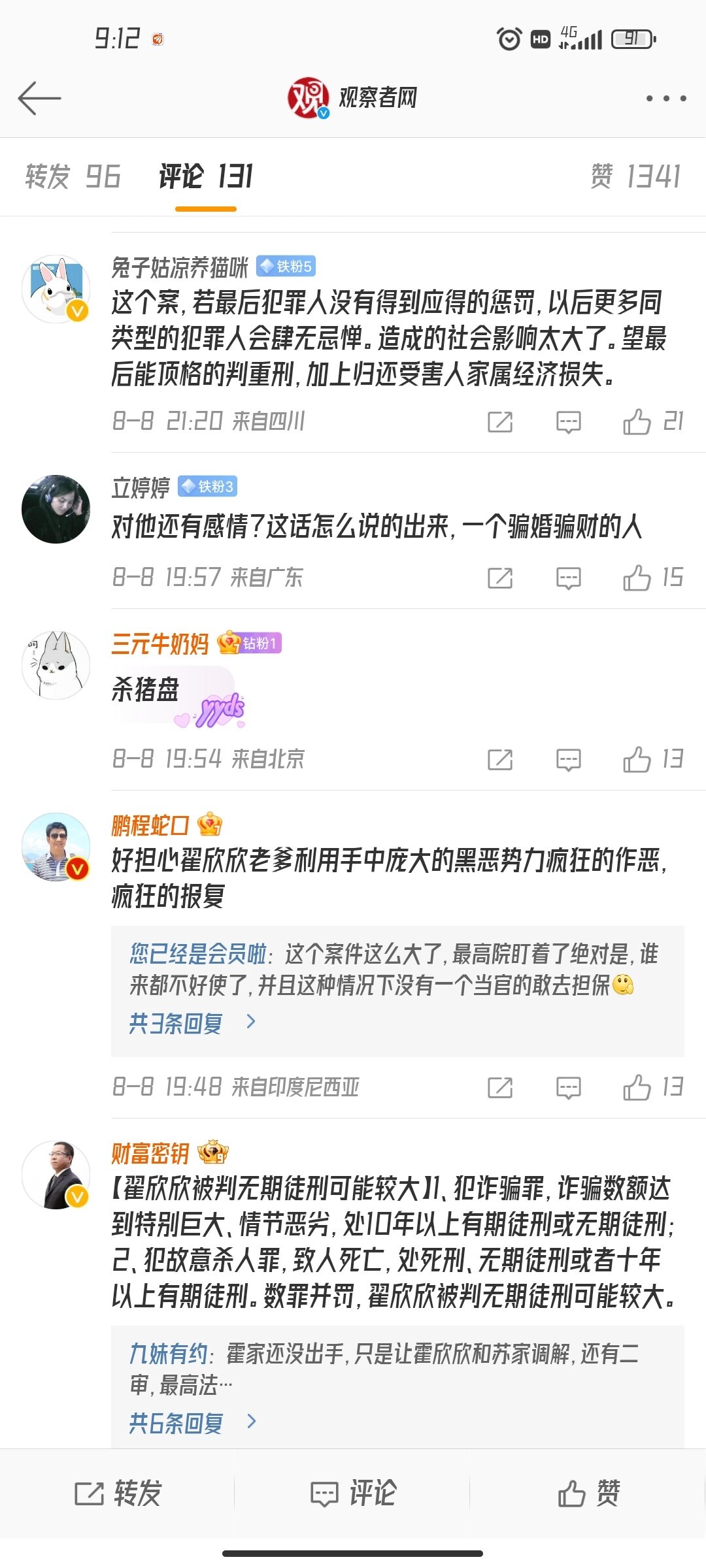The height and width of the screenshot is (1568, 706).
Task: Switch to the 转发 96 tab
Action: point(73,176)
